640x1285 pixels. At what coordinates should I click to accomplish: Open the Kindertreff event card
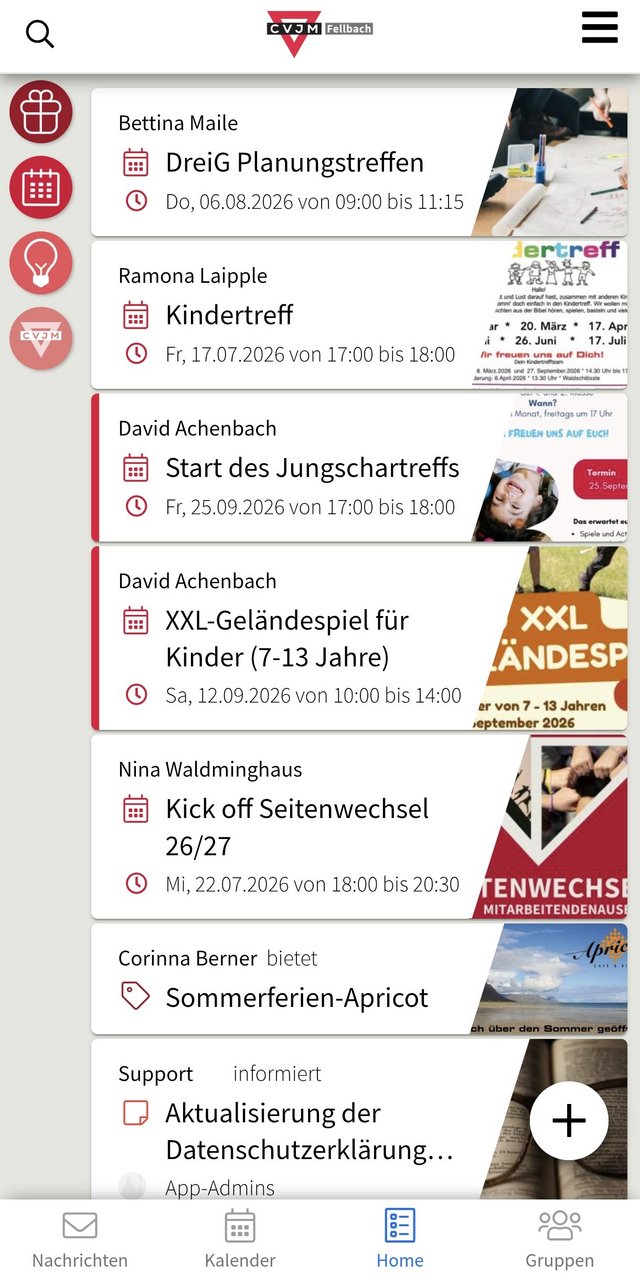[359, 315]
